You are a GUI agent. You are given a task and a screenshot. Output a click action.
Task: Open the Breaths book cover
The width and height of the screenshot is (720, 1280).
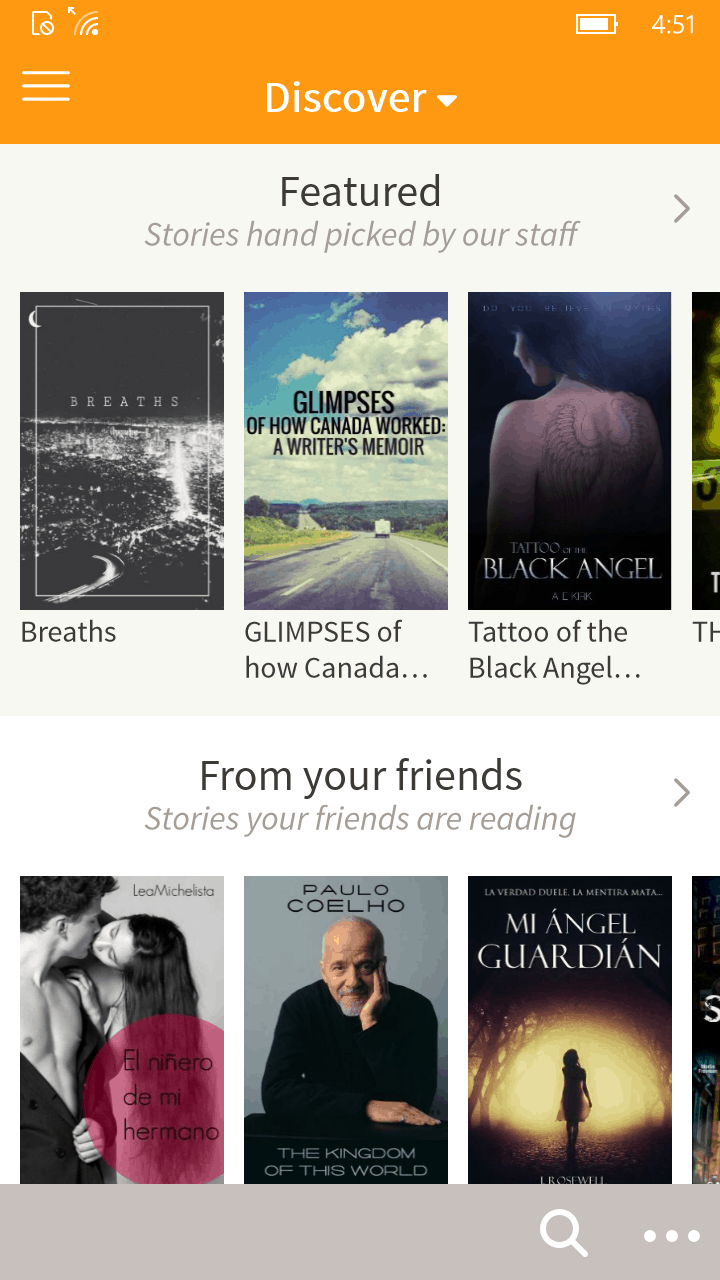tap(121, 450)
